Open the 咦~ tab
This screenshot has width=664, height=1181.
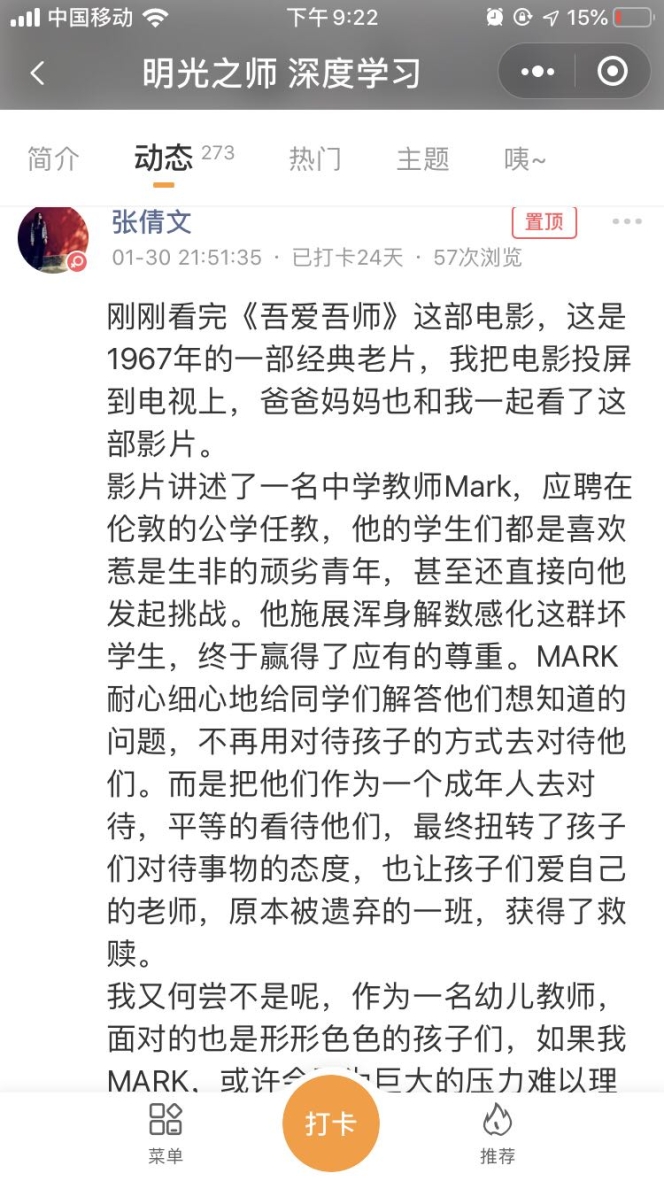point(524,159)
